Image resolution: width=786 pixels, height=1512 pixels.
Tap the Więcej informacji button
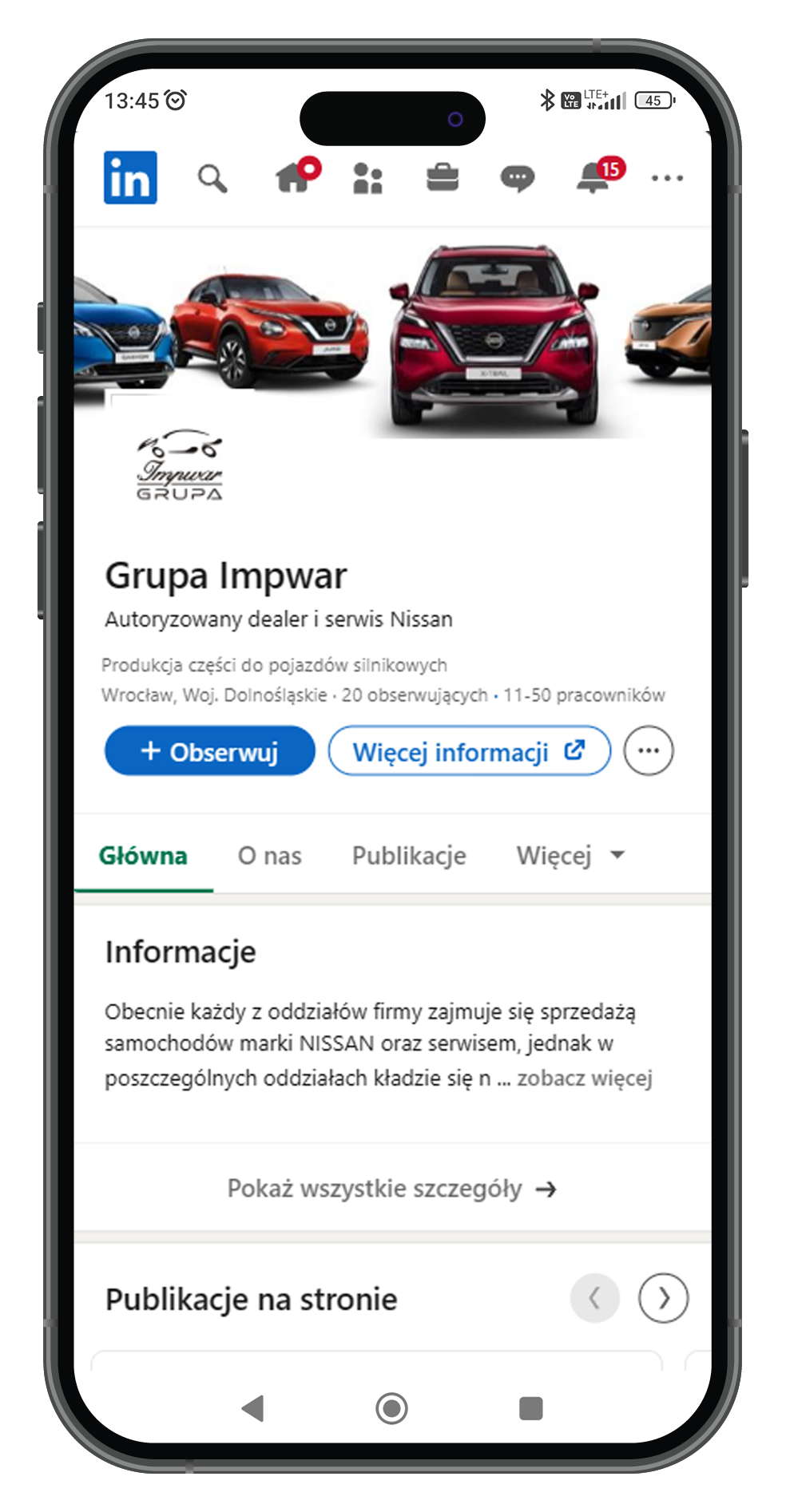pos(469,751)
